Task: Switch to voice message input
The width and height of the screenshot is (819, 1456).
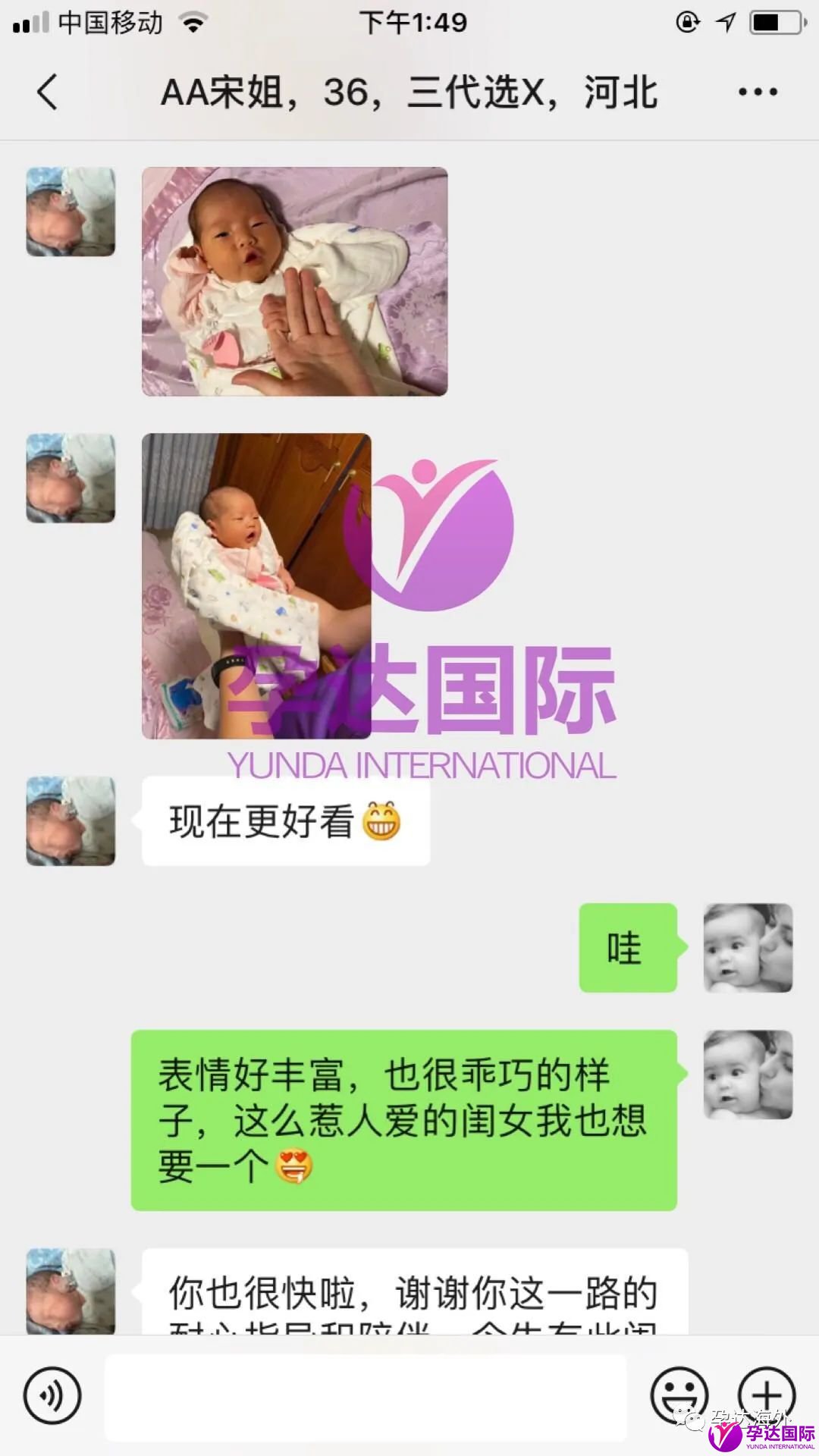Action: pos(52,1395)
